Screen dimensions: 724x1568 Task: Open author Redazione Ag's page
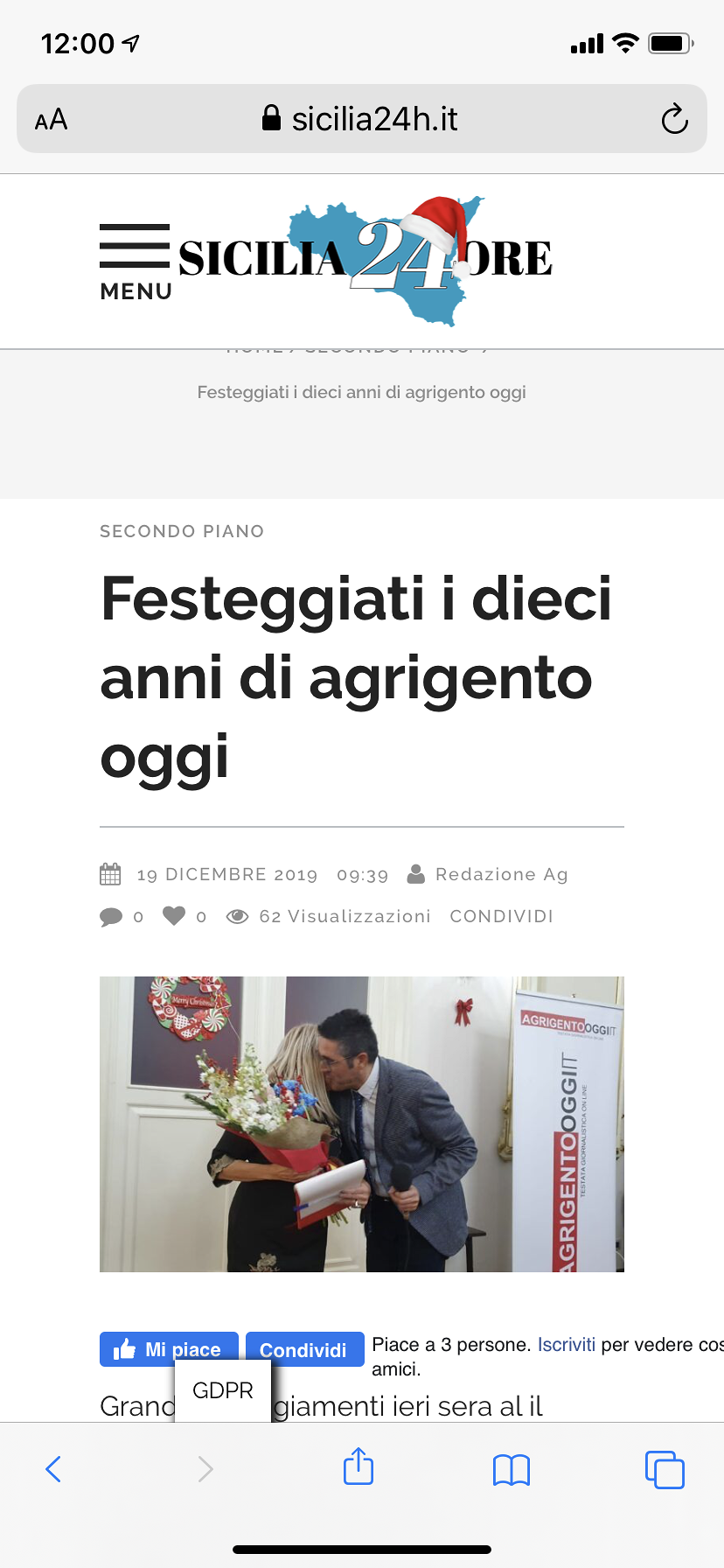pos(501,874)
